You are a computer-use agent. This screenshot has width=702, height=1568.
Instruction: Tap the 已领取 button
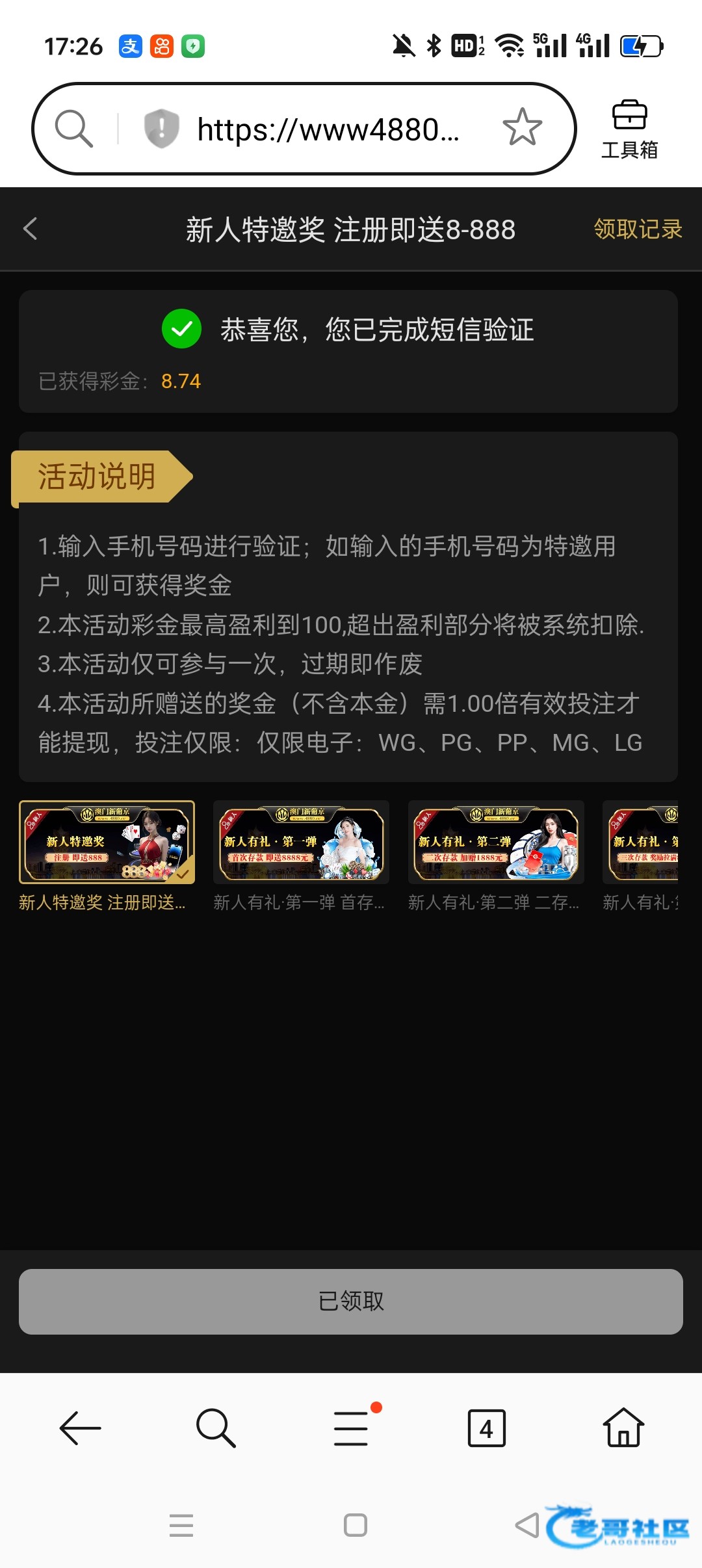tap(351, 1301)
